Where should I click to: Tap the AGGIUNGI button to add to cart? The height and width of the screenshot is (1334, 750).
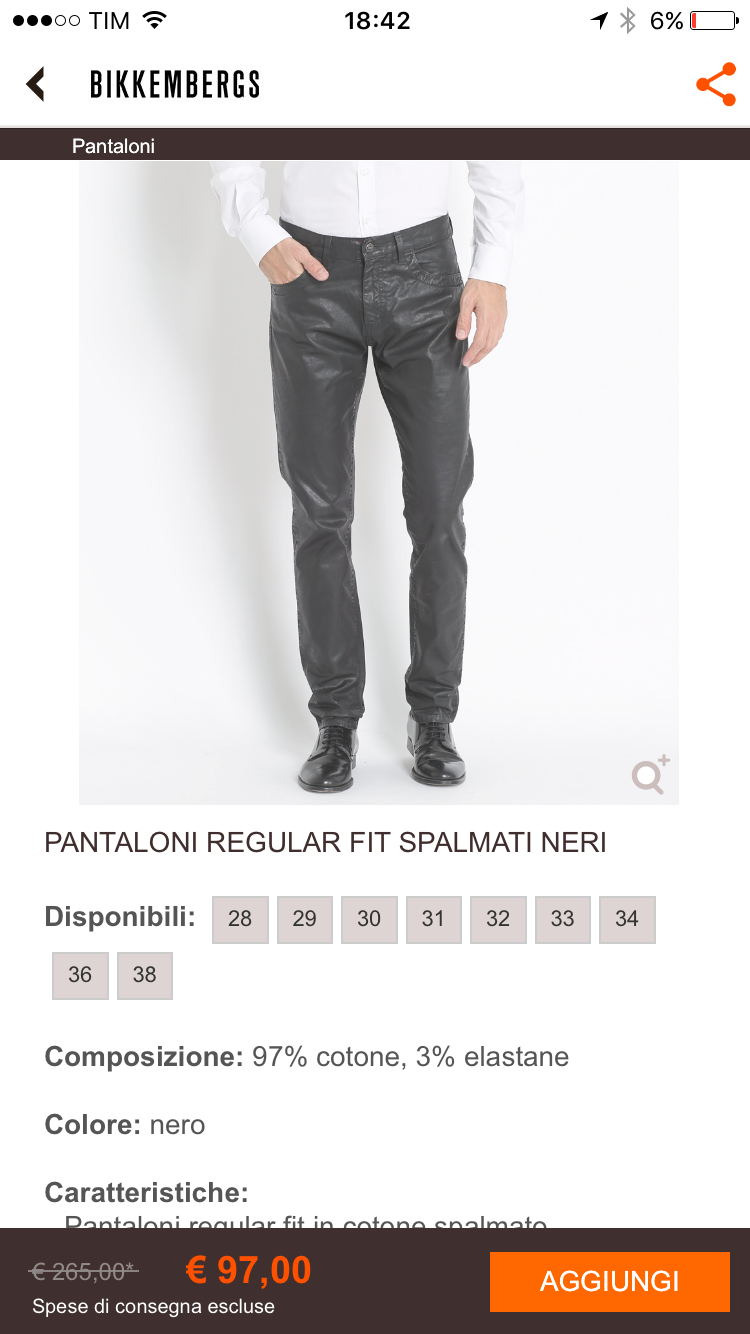tap(609, 1281)
